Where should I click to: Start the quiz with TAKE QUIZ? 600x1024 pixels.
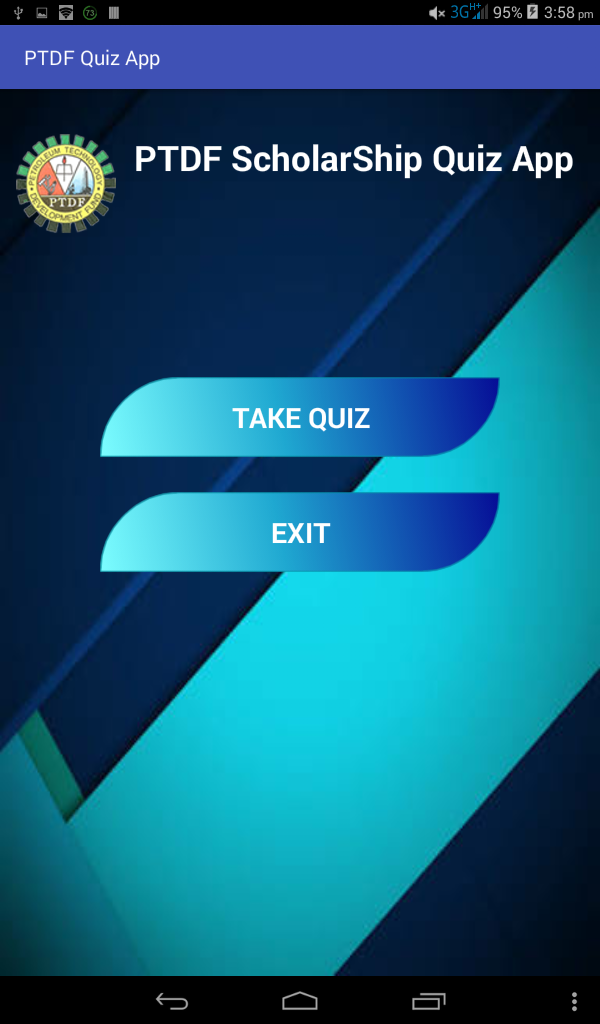pyautogui.click(x=300, y=417)
